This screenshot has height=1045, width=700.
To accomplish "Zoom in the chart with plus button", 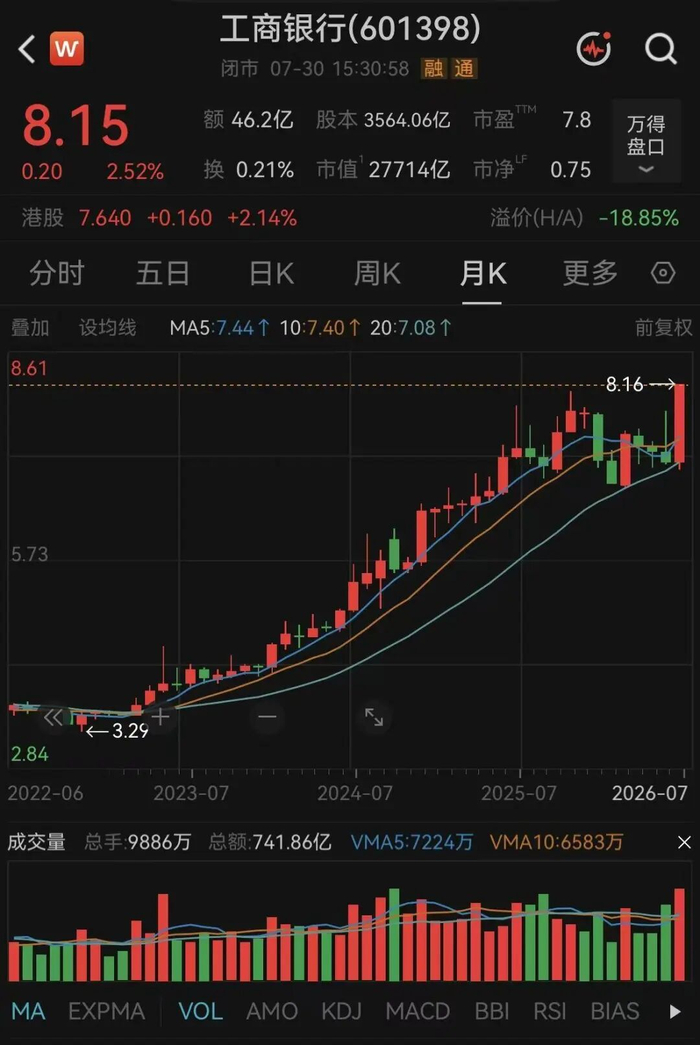I will tap(160, 717).
